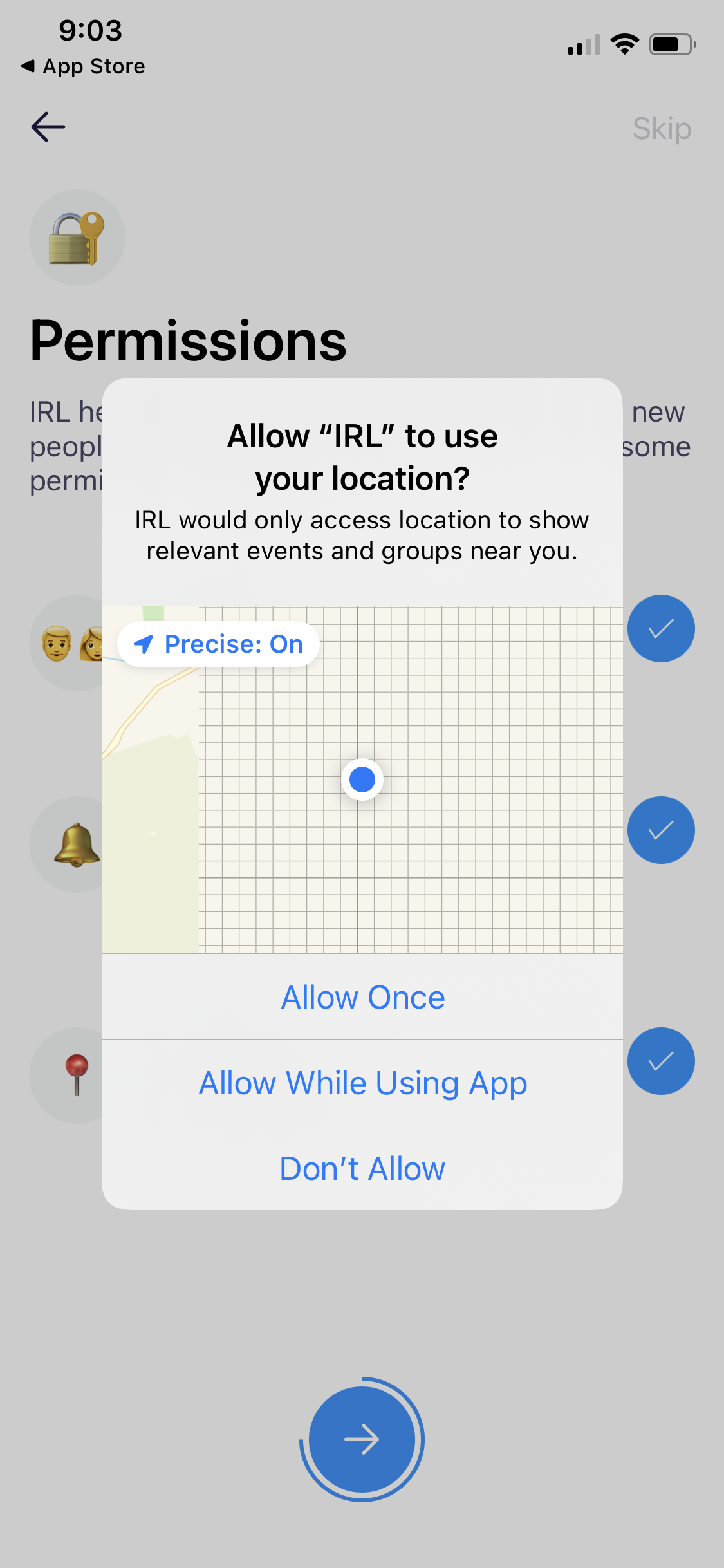Choose Allow While Using App
Image resolution: width=724 pixels, height=1568 pixels.
point(362,1082)
